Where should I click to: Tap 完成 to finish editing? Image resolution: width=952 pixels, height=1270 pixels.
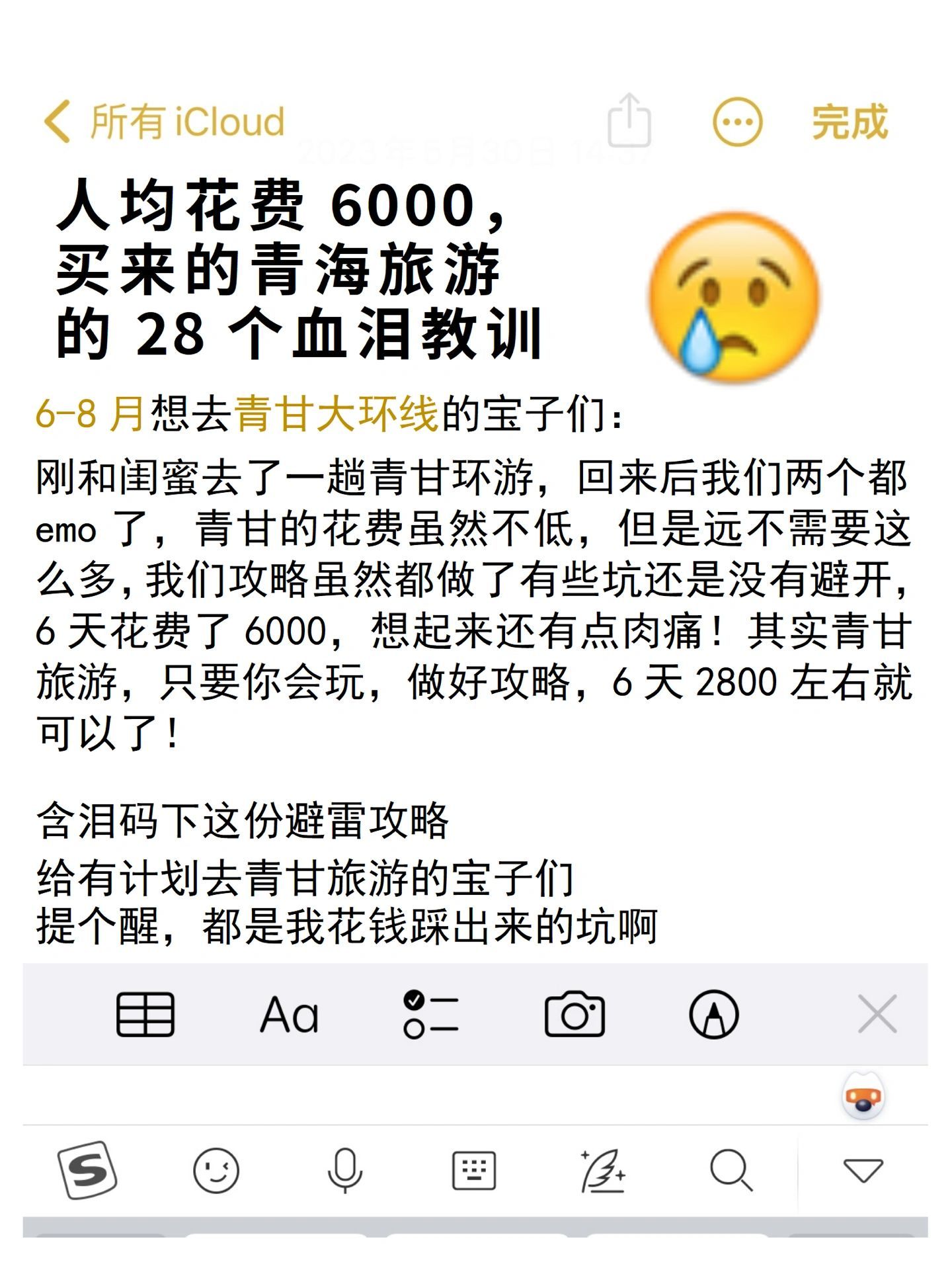[850, 122]
